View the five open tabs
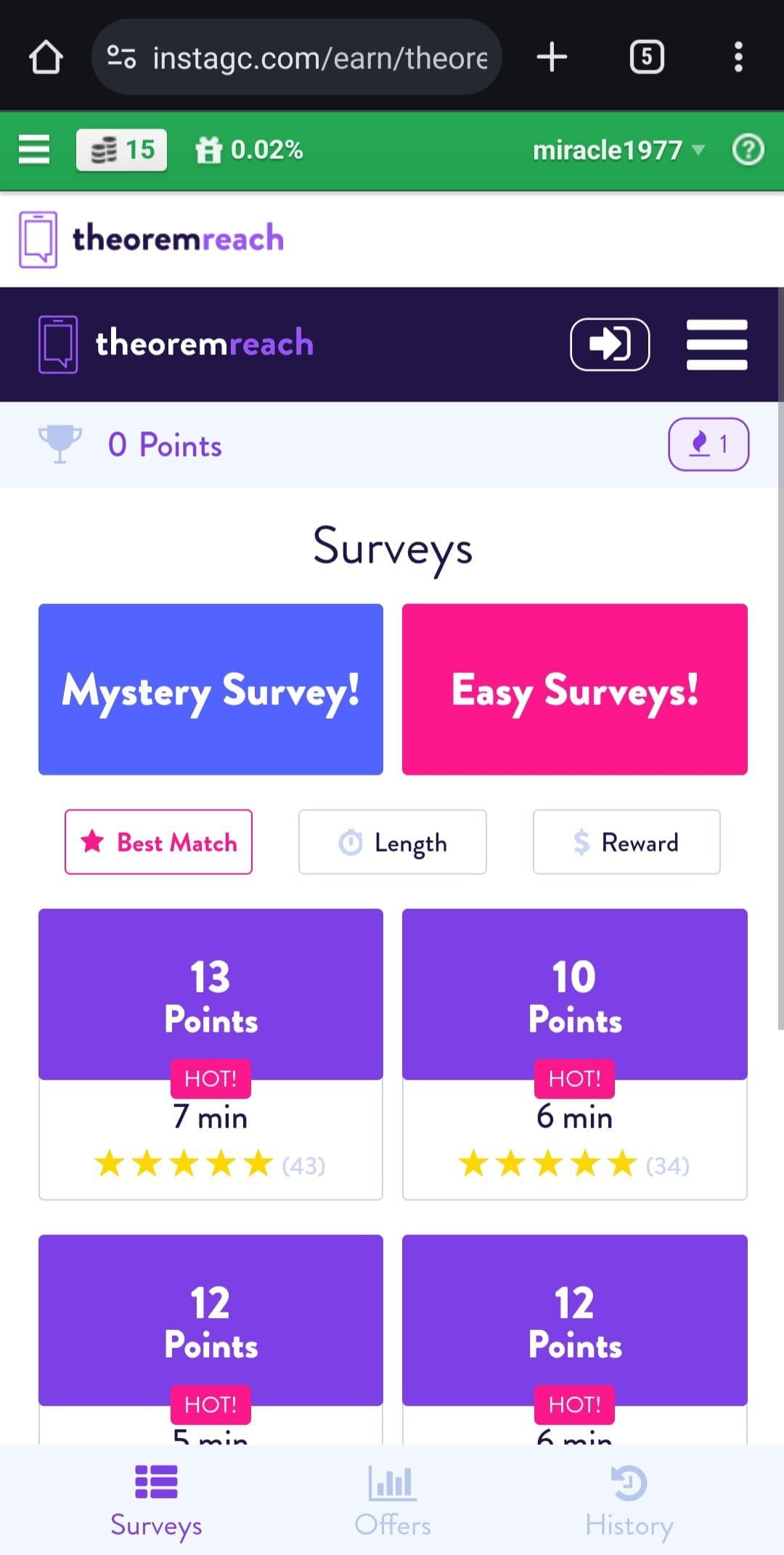This screenshot has width=784, height=1555. point(647,57)
